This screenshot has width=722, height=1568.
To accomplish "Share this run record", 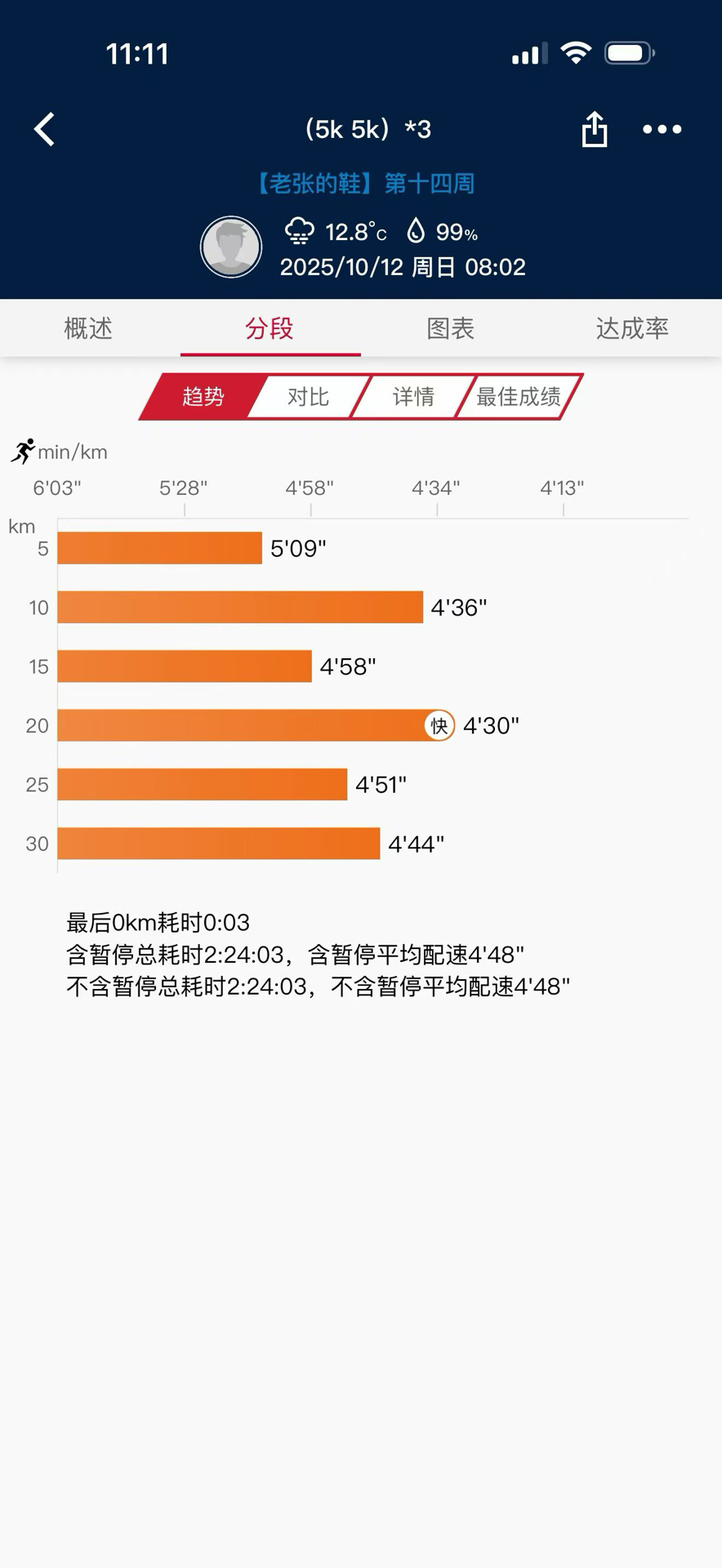I will (595, 129).
